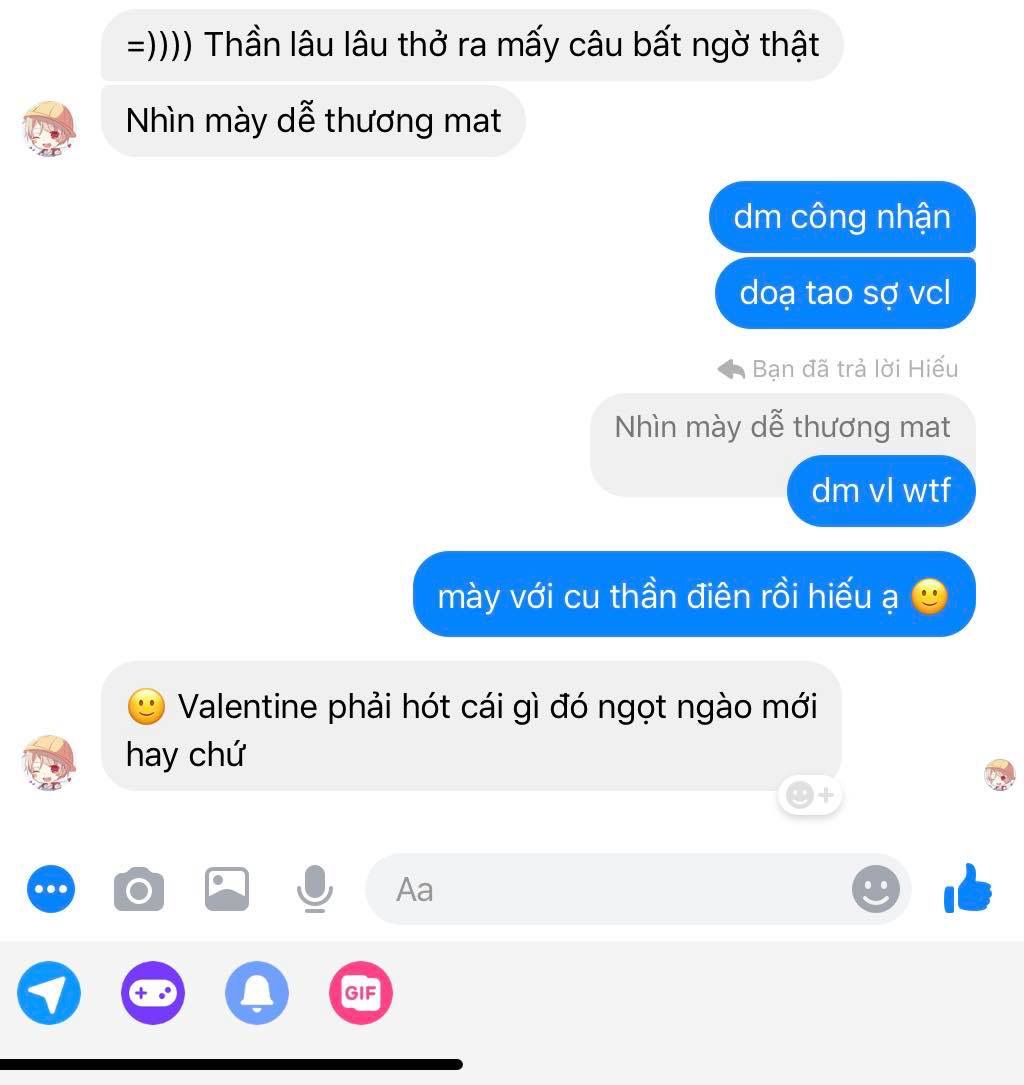Image resolution: width=1024 pixels, height=1085 pixels.
Task: Record a voice message with the microphone
Action: point(315,888)
